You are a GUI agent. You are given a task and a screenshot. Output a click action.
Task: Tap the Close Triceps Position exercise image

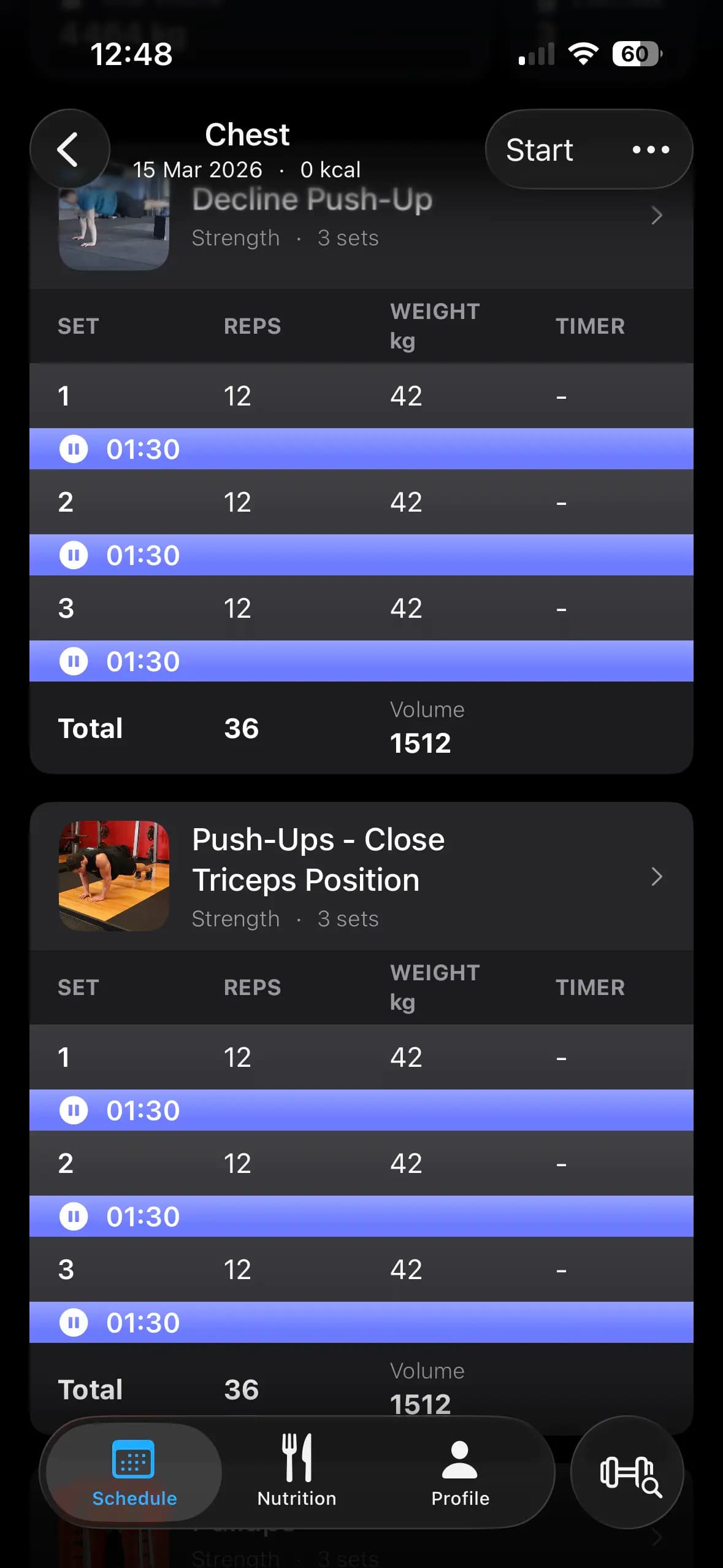pyautogui.click(x=114, y=877)
